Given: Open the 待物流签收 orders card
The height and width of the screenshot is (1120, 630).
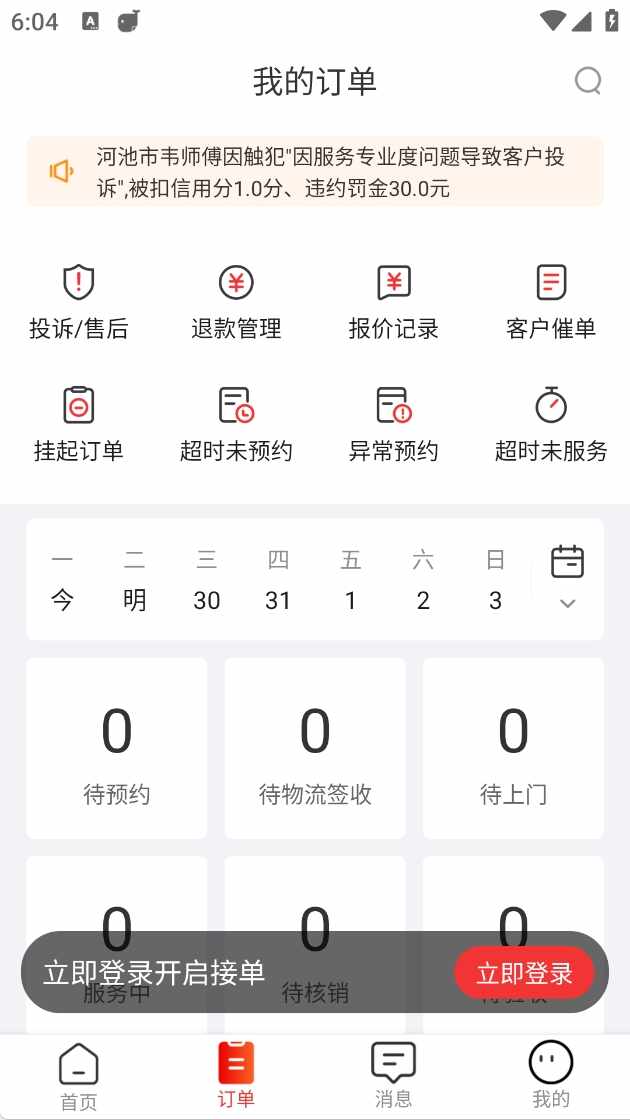Looking at the screenshot, I should point(315,748).
